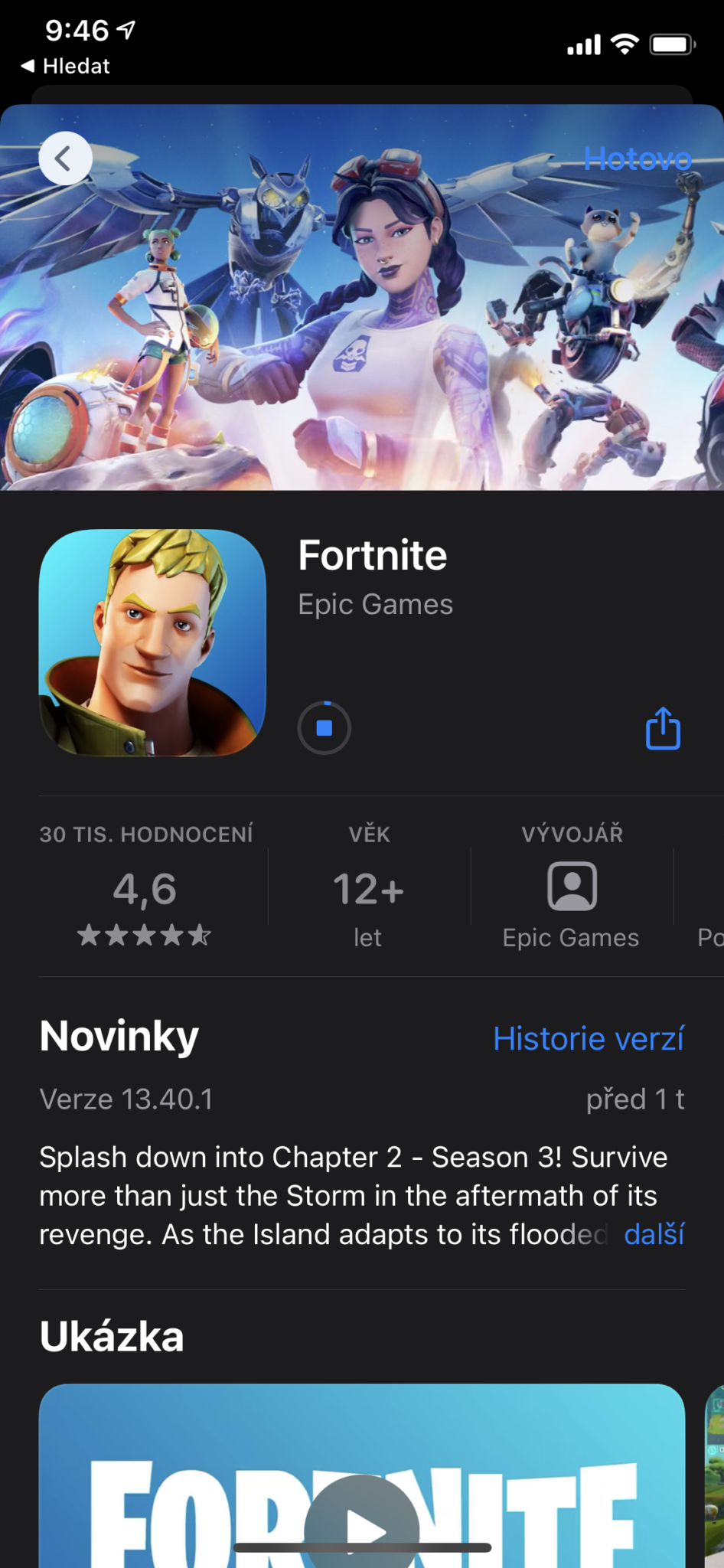This screenshot has height=1568, width=724.
Task: Tap the back chevron arrow
Action: pyautogui.click(x=66, y=158)
